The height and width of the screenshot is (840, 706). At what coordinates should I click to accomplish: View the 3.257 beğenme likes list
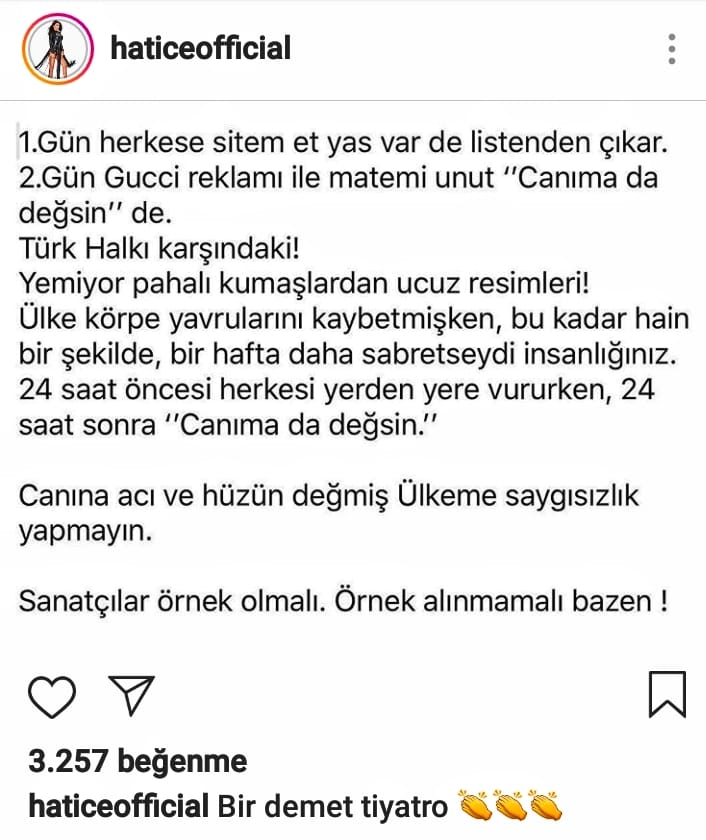[x=137, y=762]
